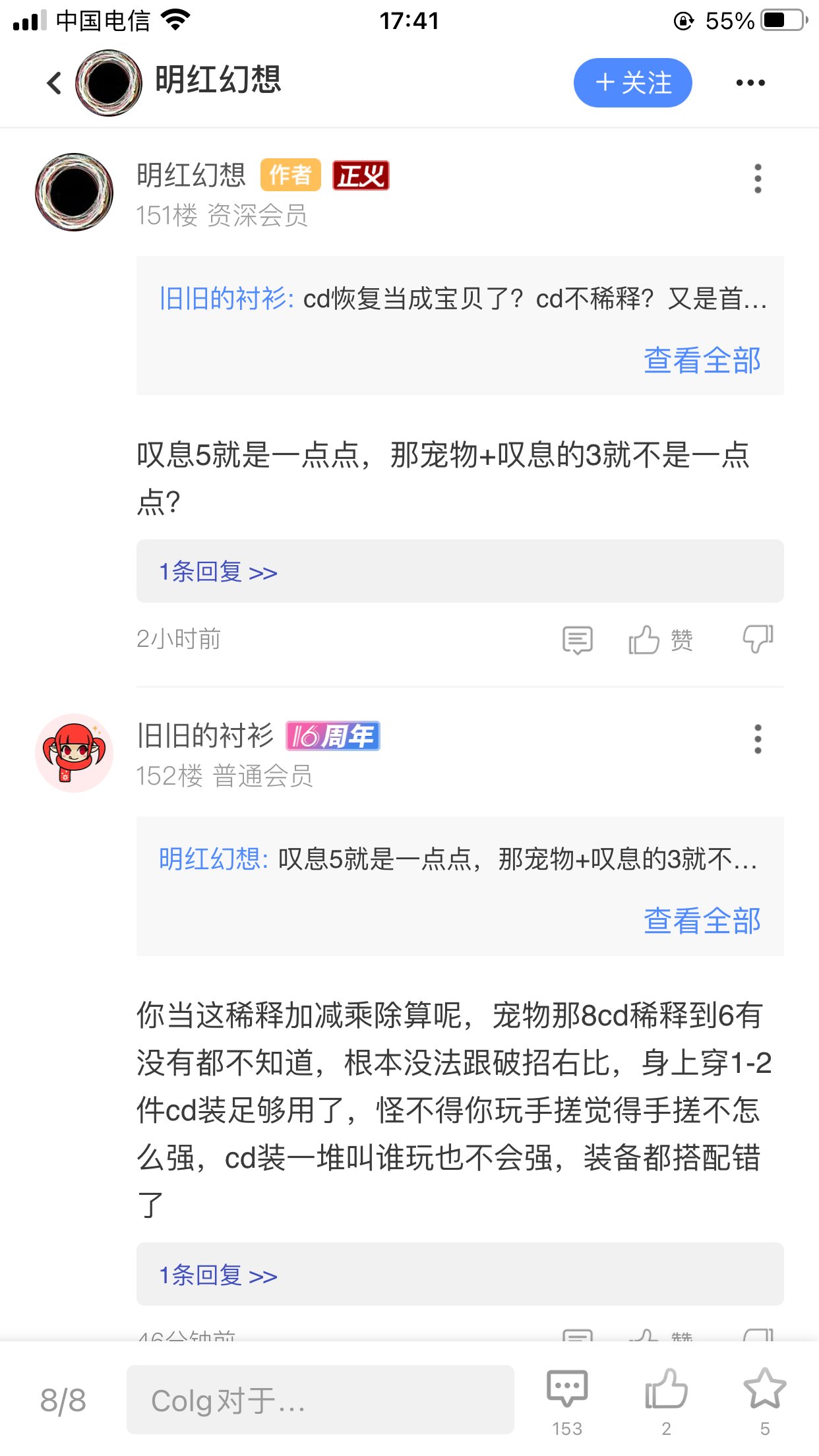Tap the thumbs-down icon on floor 151
This screenshot has width=819, height=1456.
pos(757,638)
